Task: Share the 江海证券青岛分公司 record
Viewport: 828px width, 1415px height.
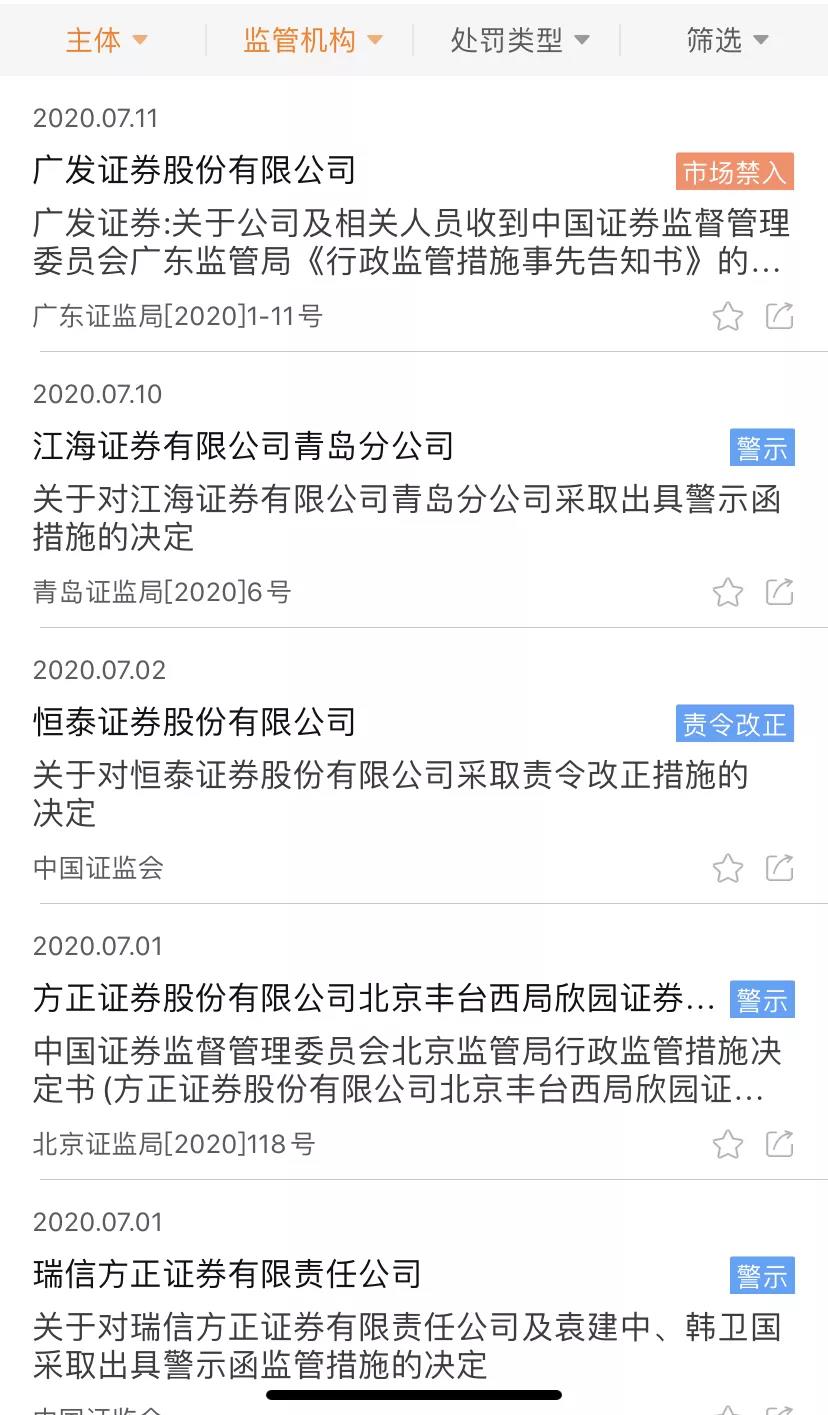Action: pyautogui.click(x=780, y=592)
